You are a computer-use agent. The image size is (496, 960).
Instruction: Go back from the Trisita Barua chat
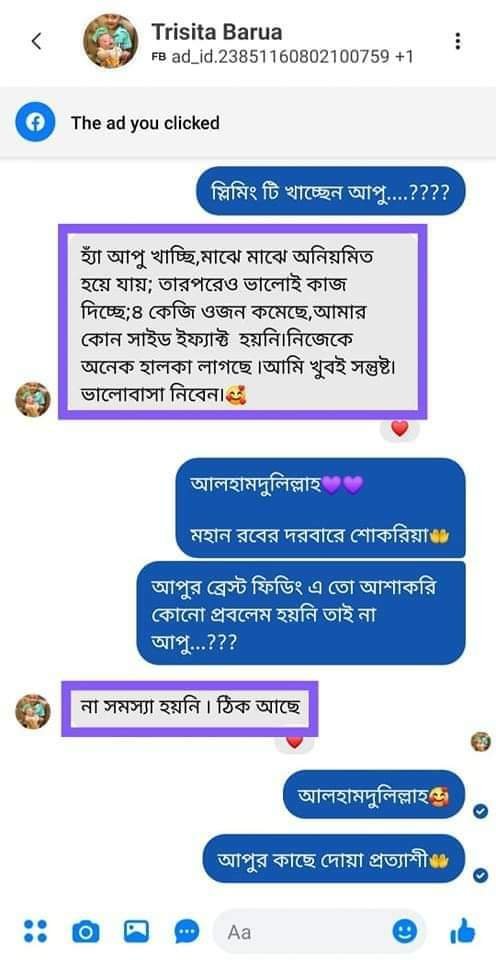tap(36, 42)
